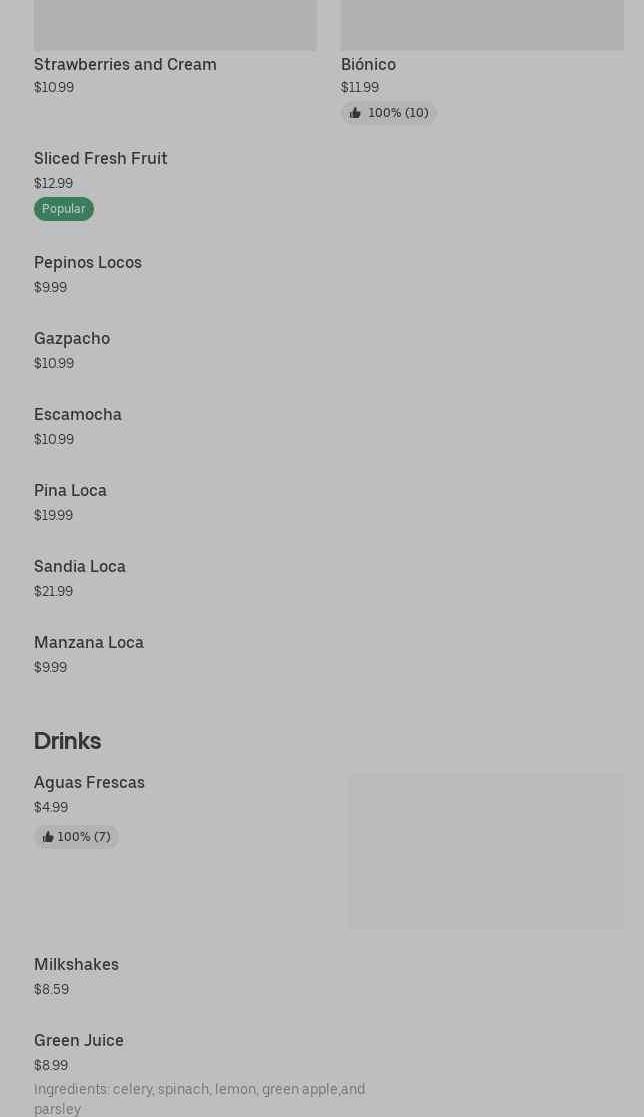This screenshot has width=644, height=1117.
Task: Select Sliced Fresh Fruit
Action: (100, 158)
